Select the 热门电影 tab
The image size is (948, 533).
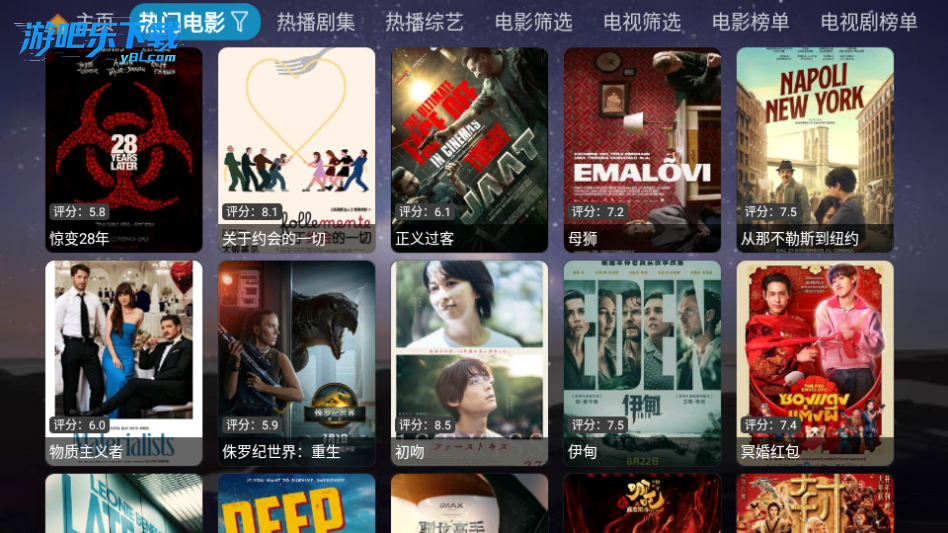coord(183,21)
